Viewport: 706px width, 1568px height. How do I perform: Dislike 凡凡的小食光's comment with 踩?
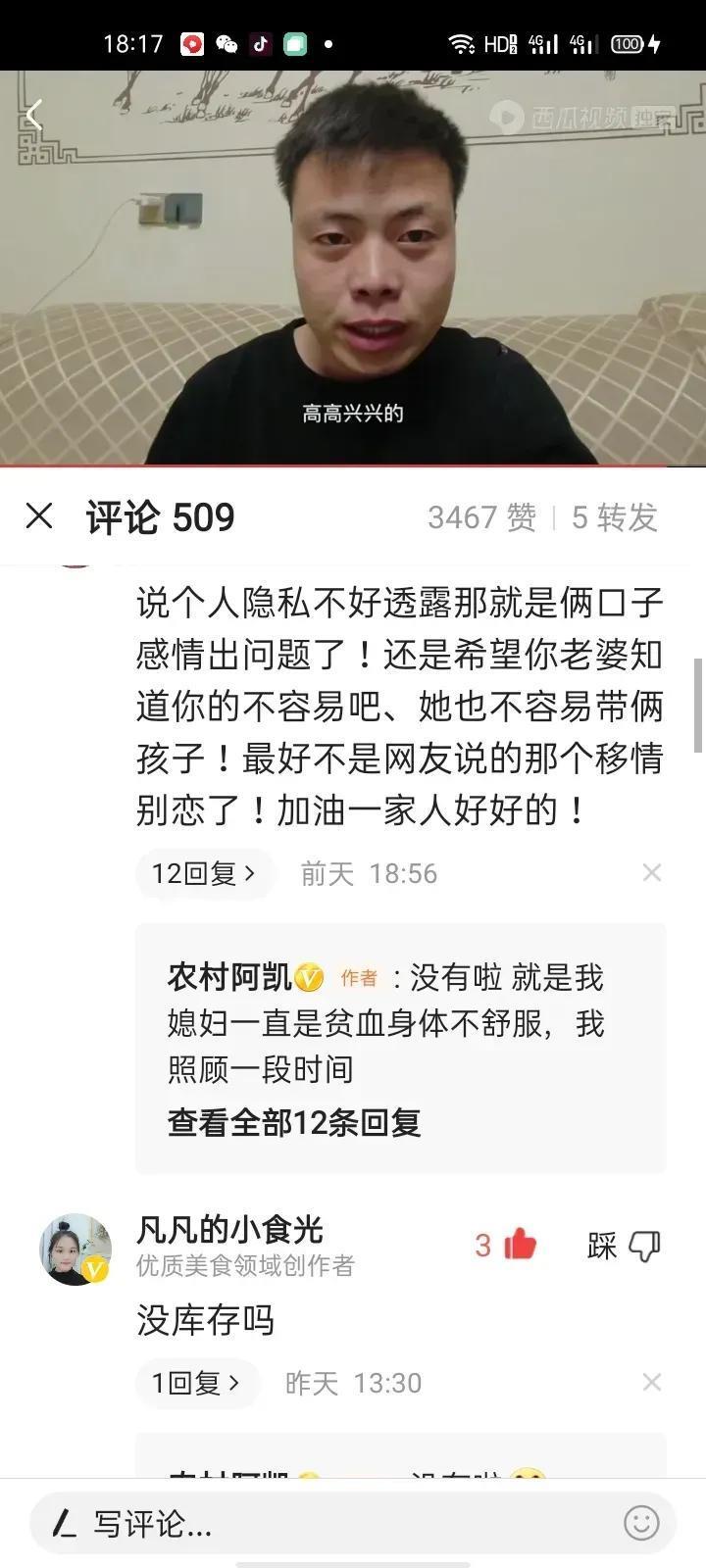624,1246
